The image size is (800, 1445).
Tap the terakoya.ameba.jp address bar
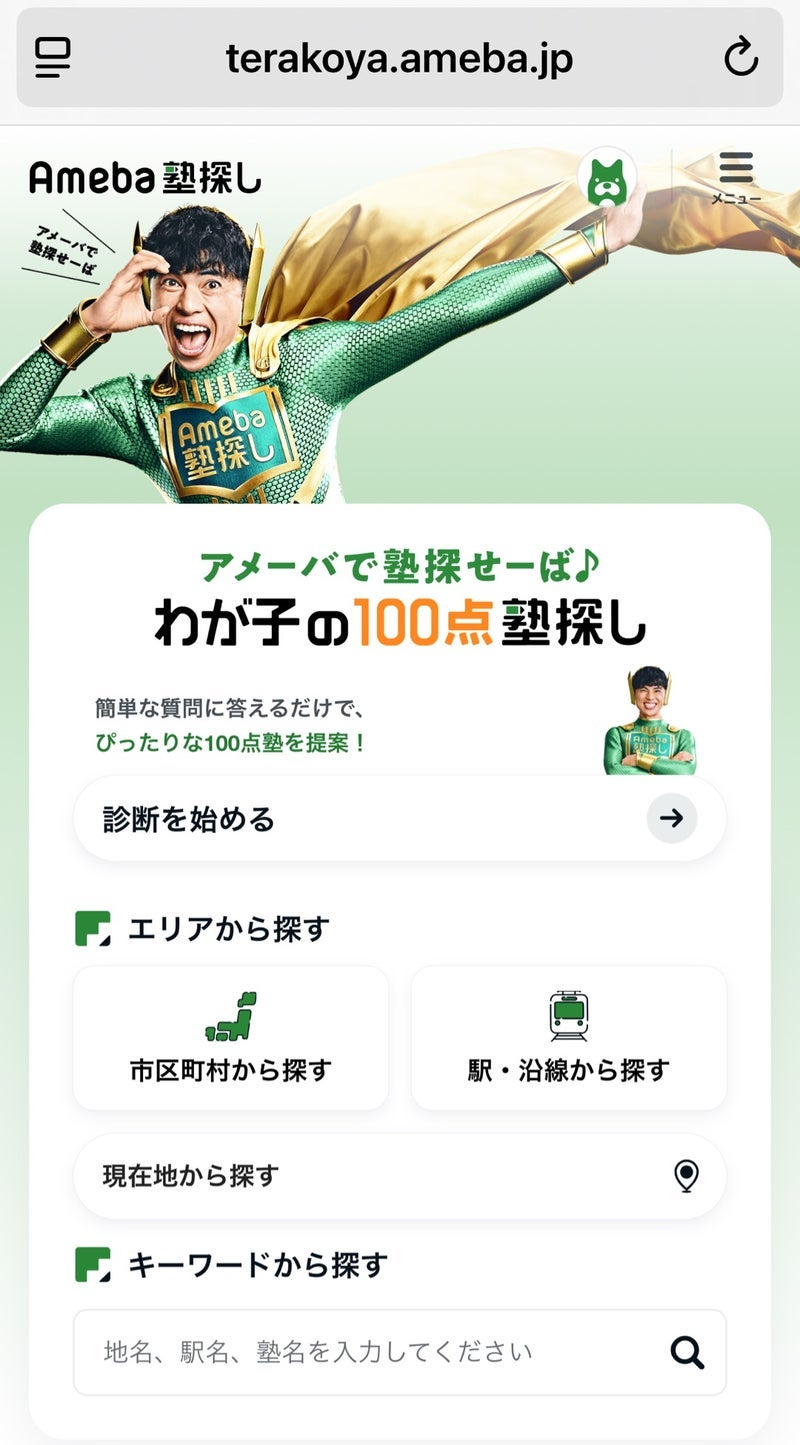399,58
